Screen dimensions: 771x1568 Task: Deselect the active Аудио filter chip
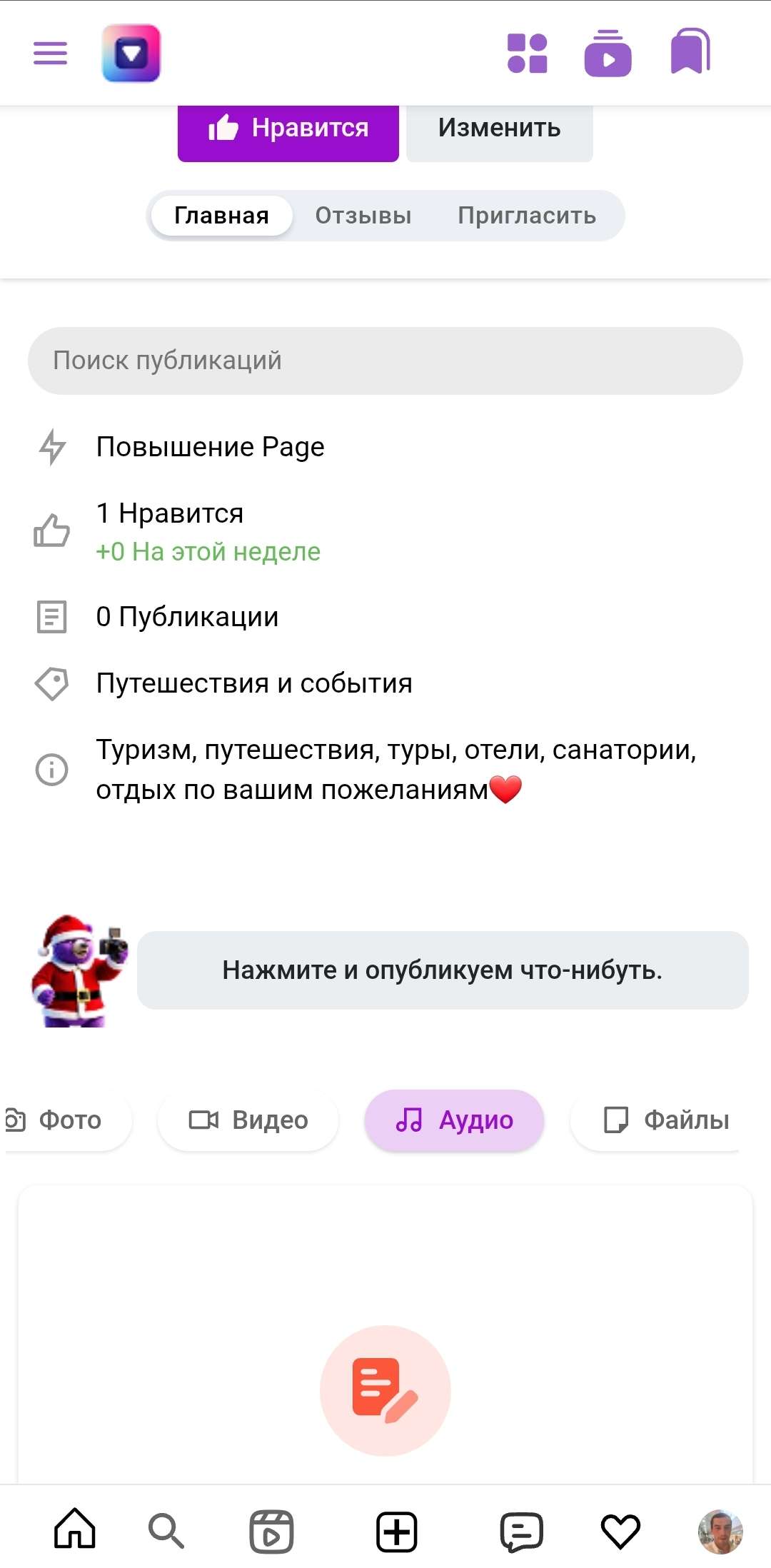(x=454, y=1120)
